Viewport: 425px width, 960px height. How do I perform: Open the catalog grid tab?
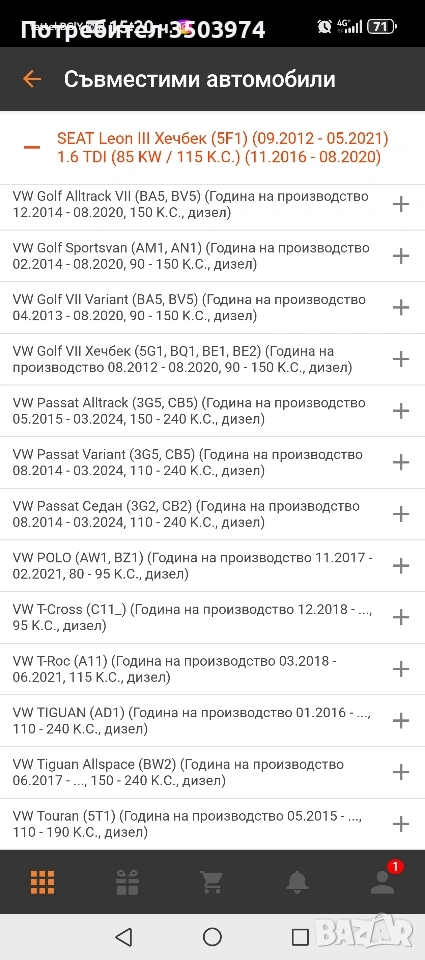(x=42, y=882)
